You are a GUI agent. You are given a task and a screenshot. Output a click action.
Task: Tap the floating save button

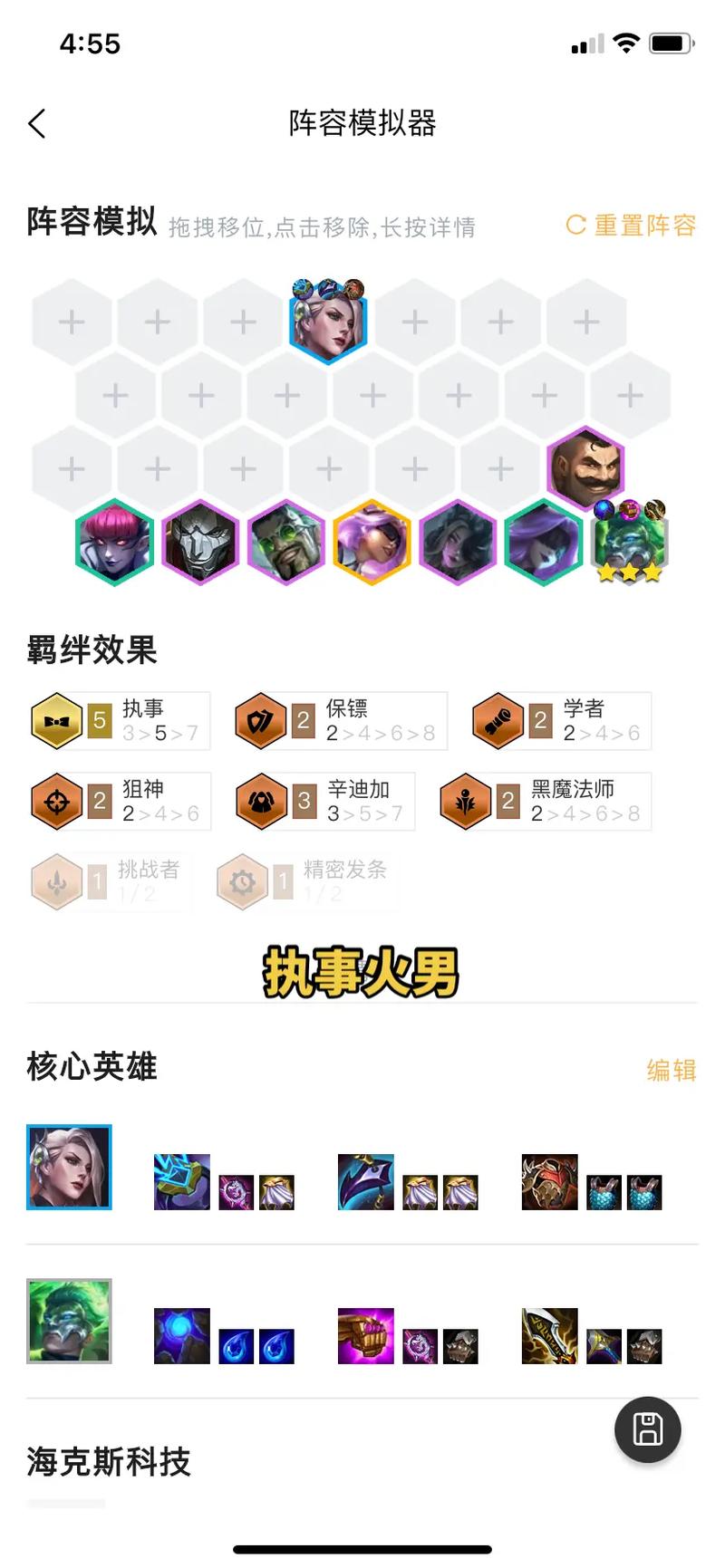point(647,1429)
